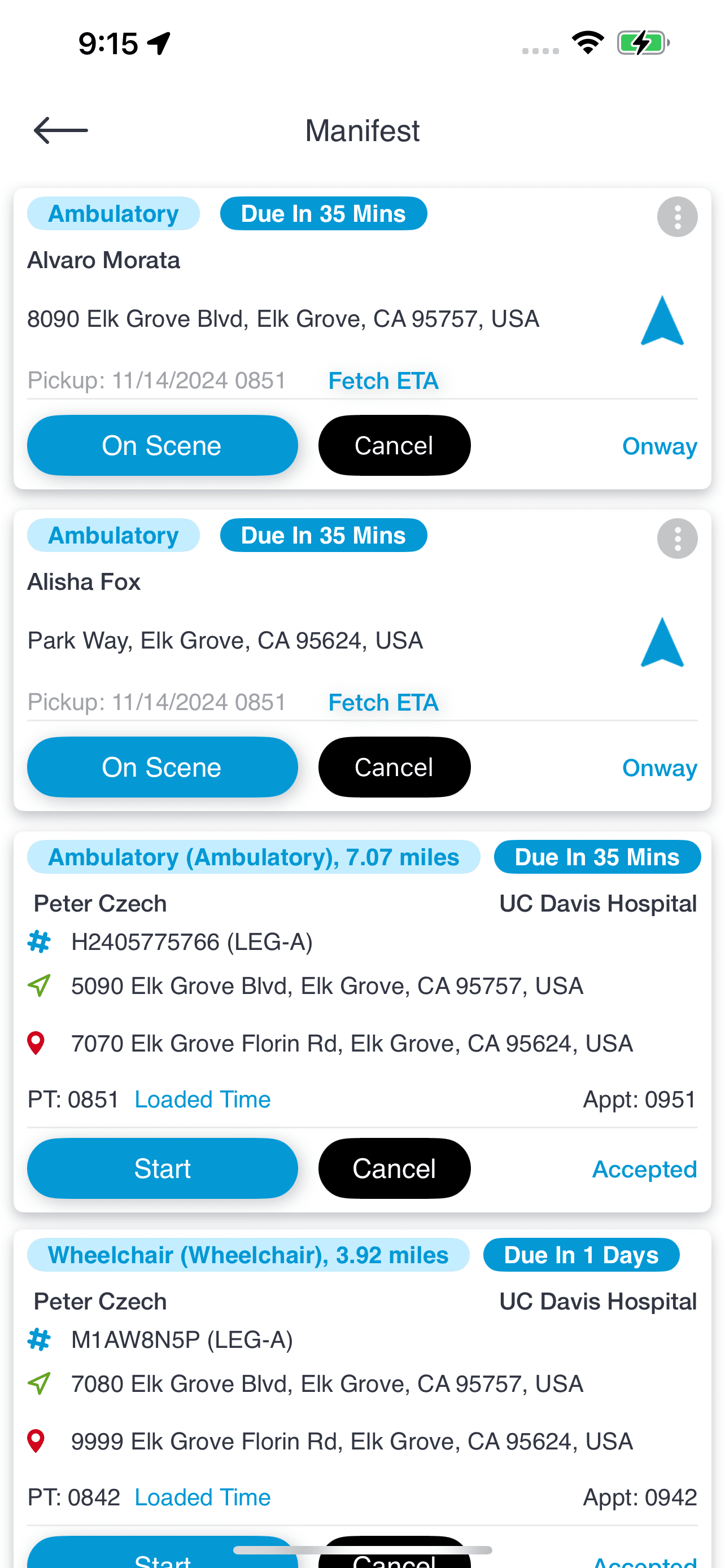Viewport: 725px width, 1568px height.
Task: Tap Loaded Time on trip H2405775766
Action: pos(203,1100)
